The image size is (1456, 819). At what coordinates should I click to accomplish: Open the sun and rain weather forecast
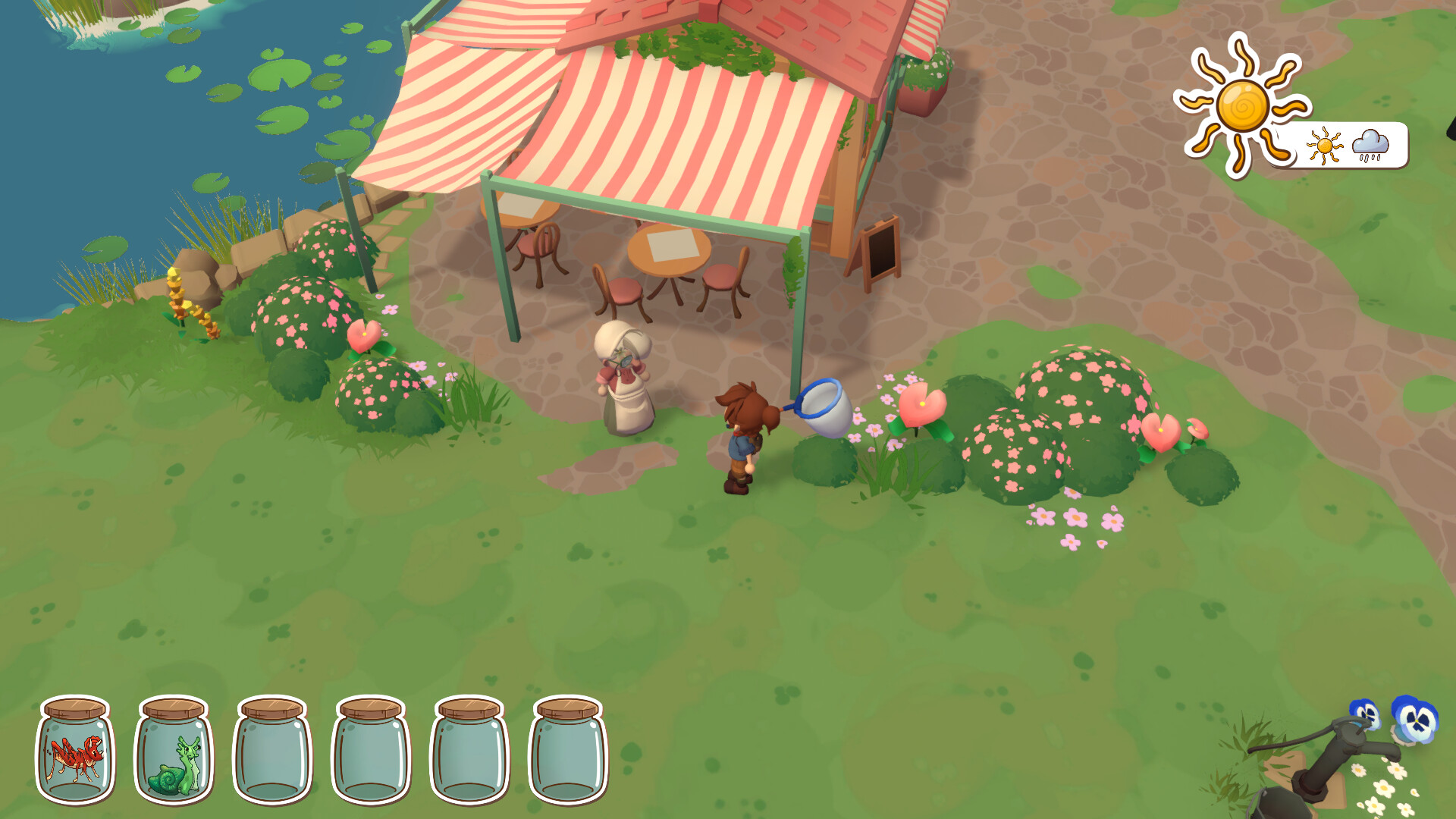[1348, 146]
